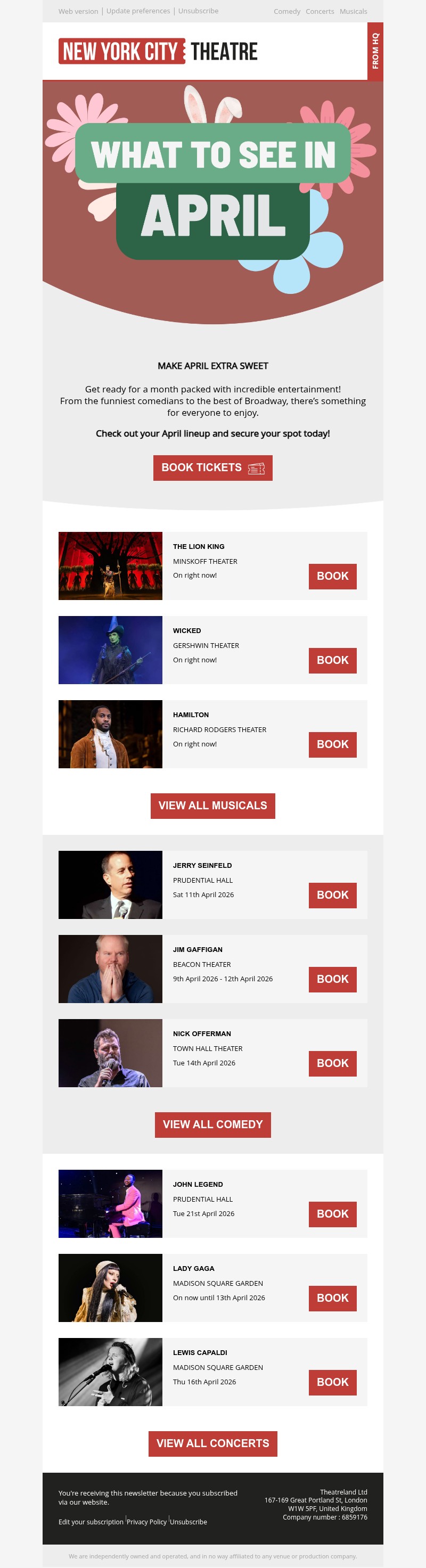Book Hamilton tickets
This screenshot has height=1568, width=426.
point(332,744)
